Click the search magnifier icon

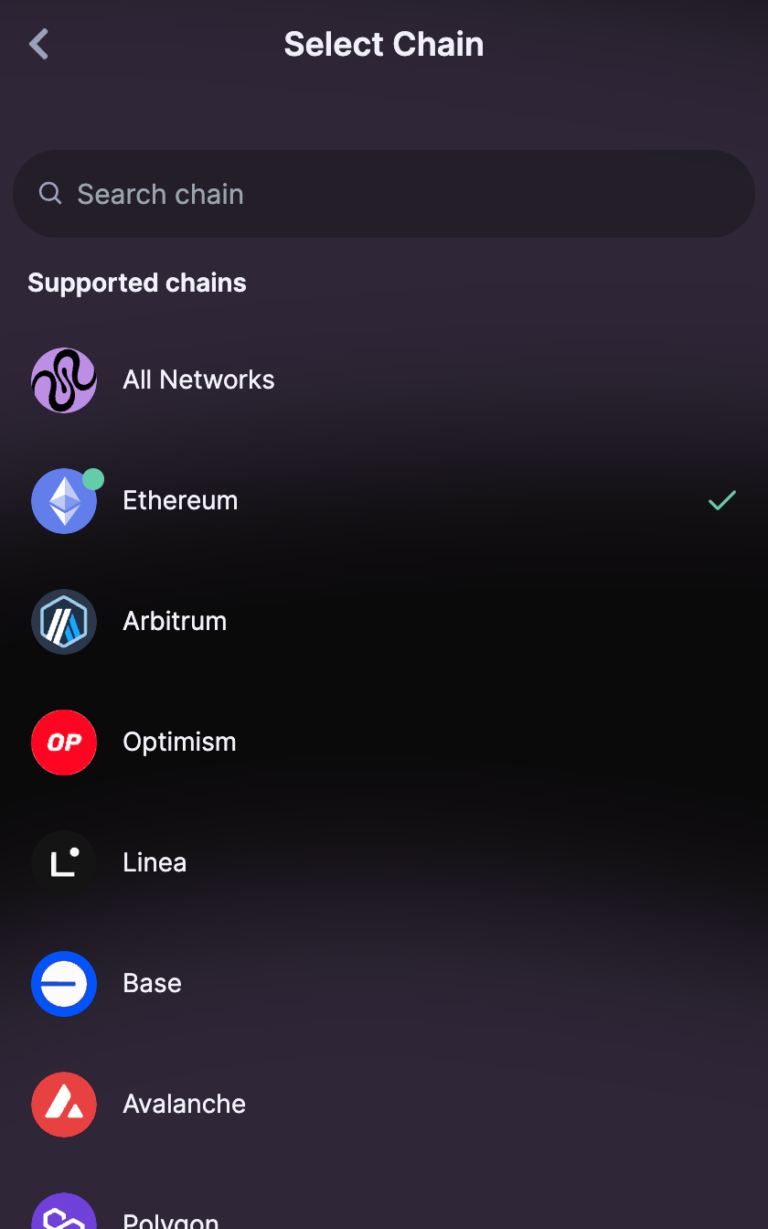[50, 193]
